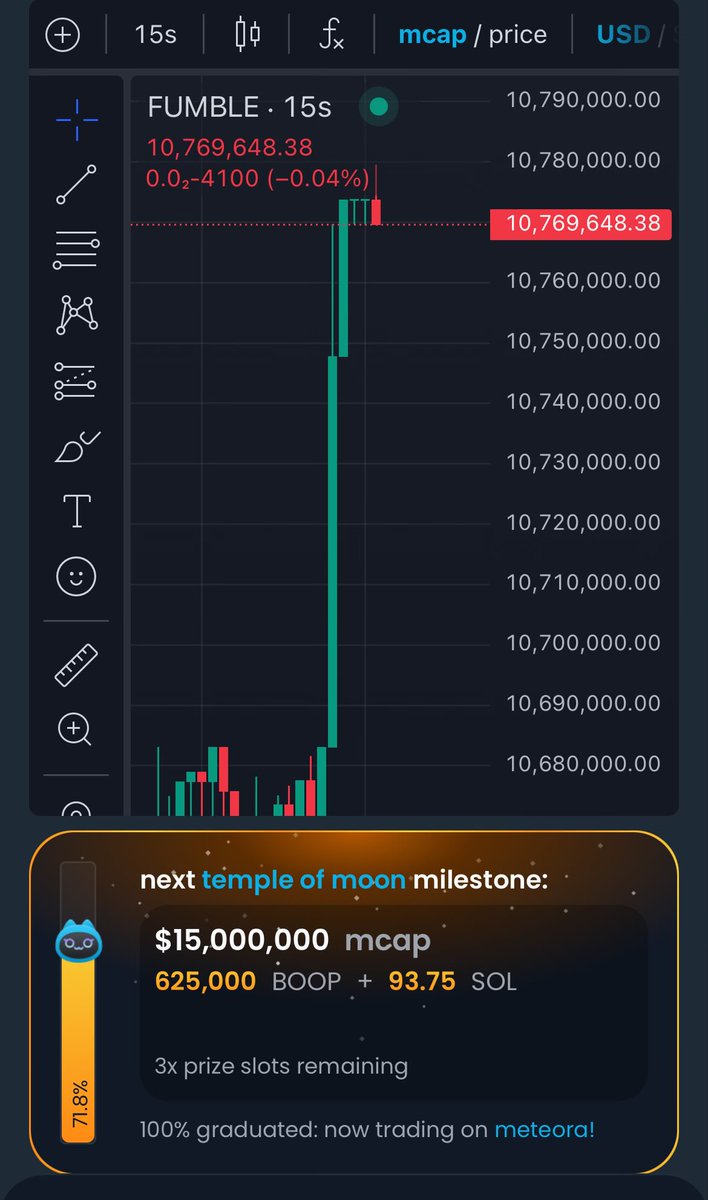Open the emoji sticker tool
The width and height of the screenshot is (708, 1200).
[x=77, y=576]
